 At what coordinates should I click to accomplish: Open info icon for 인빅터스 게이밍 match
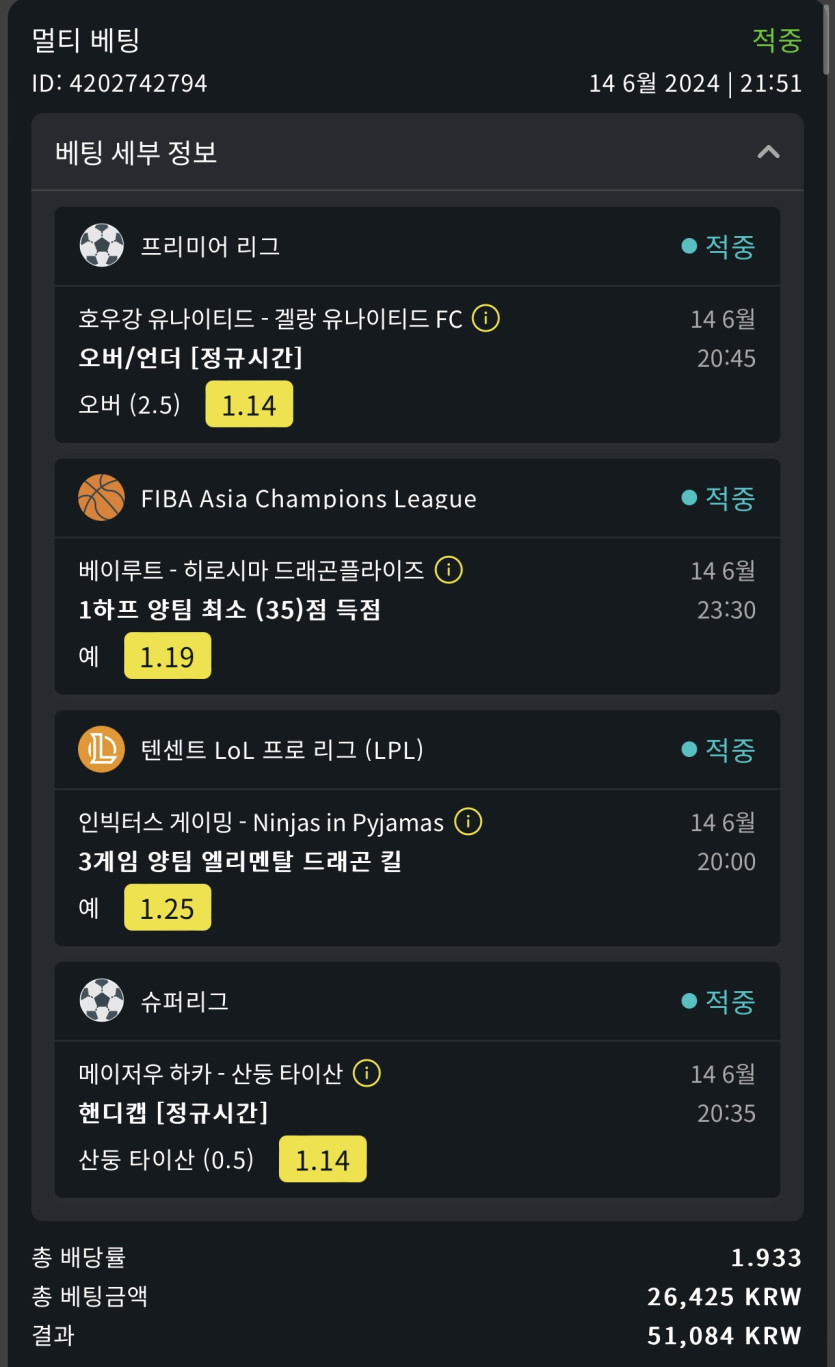click(468, 822)
